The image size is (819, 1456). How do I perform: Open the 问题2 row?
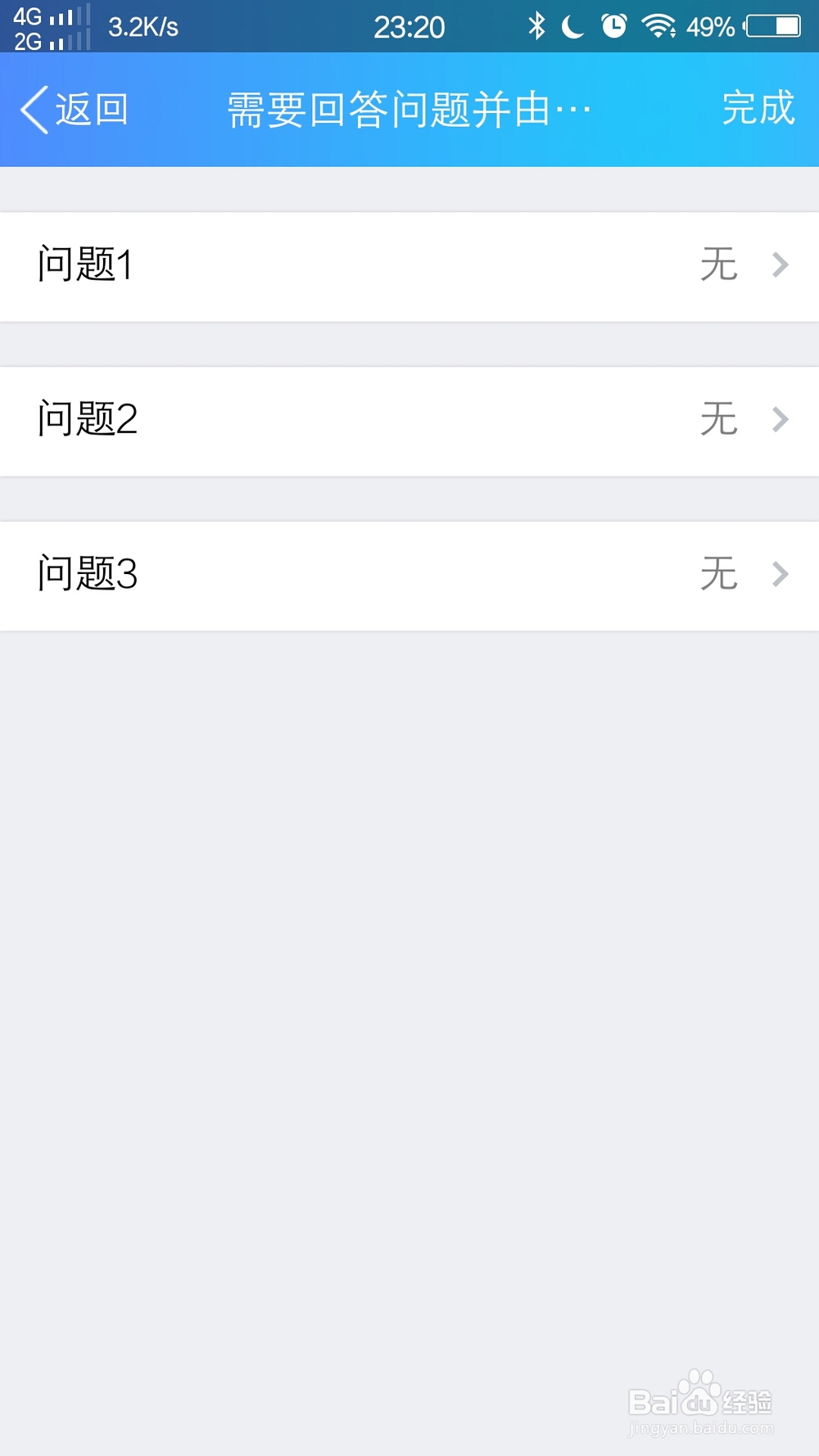coord(409,421)
